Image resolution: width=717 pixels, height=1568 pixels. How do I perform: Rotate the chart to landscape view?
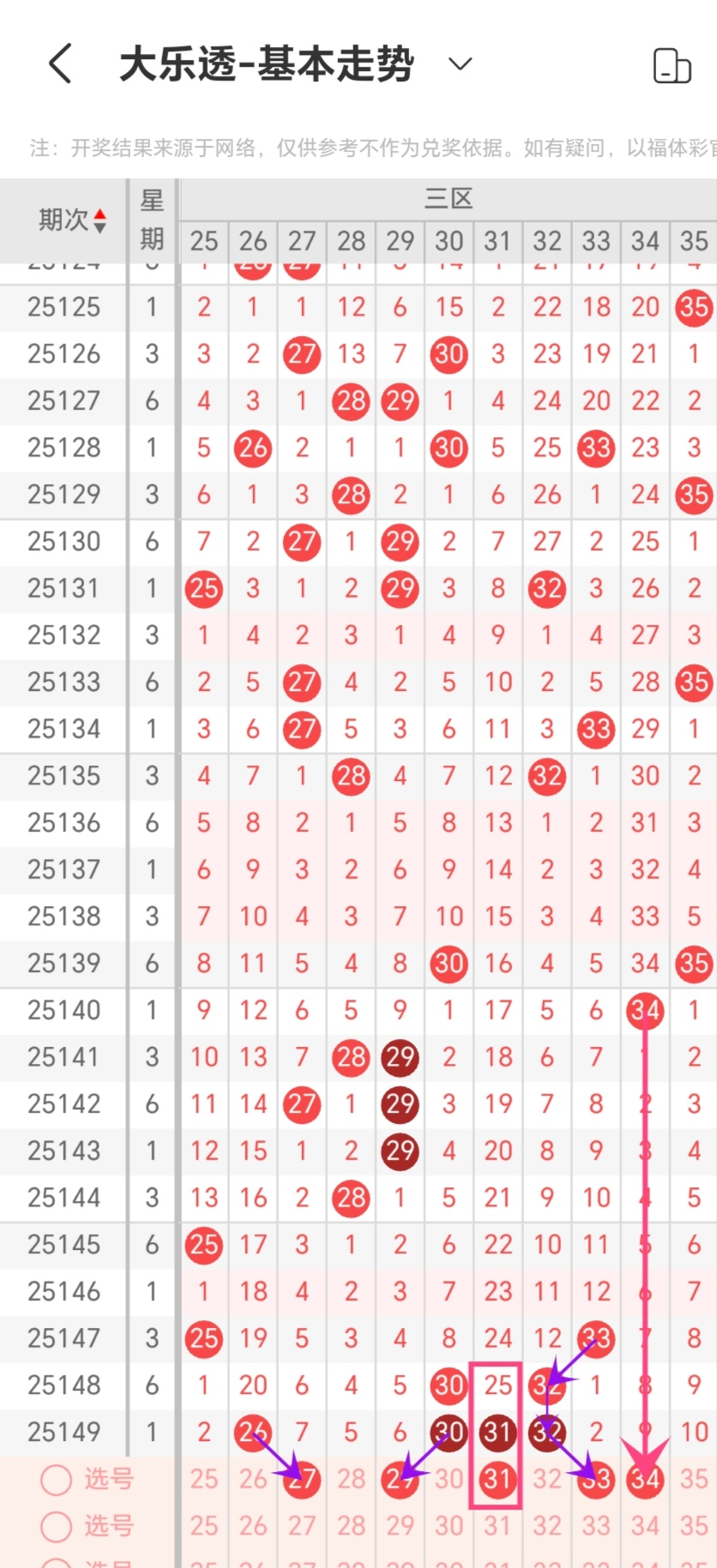point(672,65)
